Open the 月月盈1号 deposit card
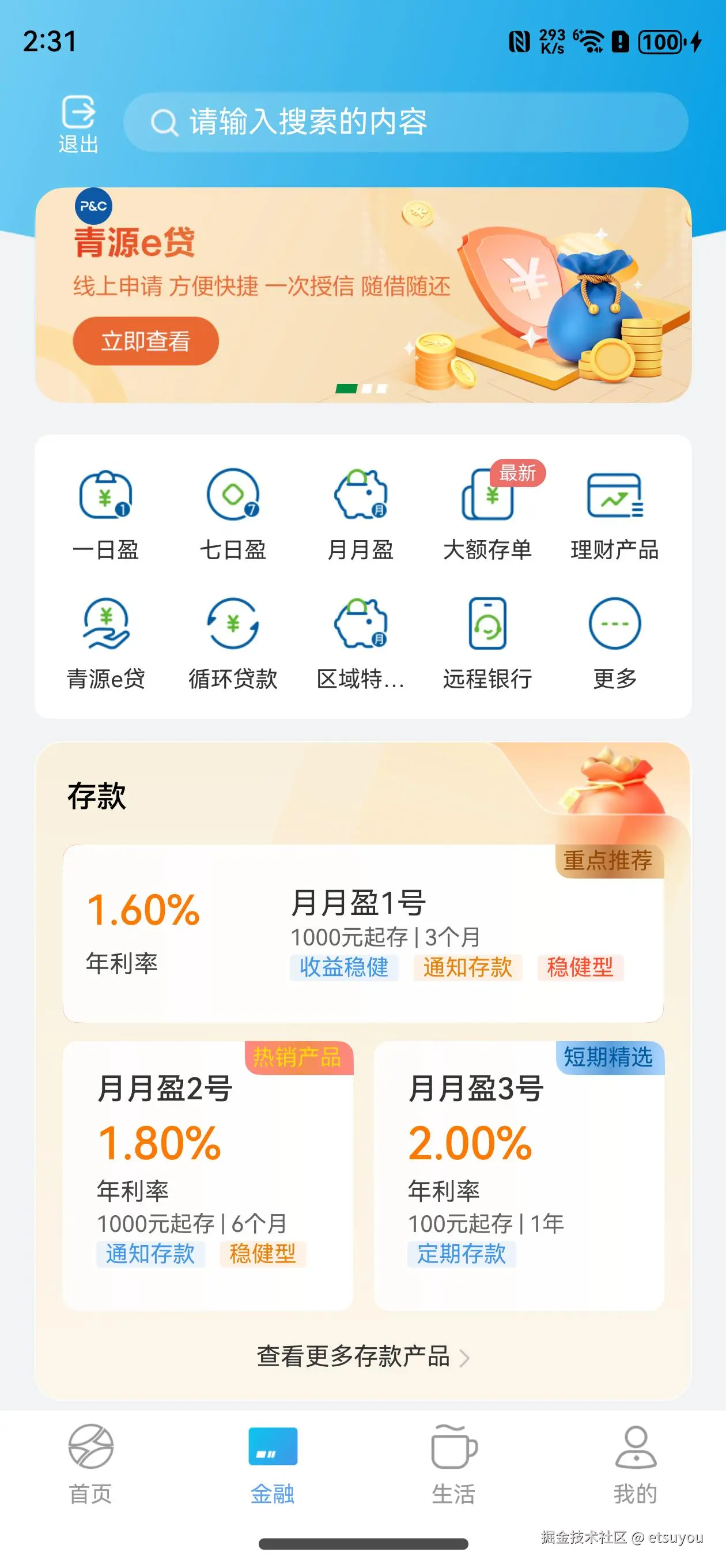Image resolution: width=726 pixels, height=1568 pixels. coord(362,933)
